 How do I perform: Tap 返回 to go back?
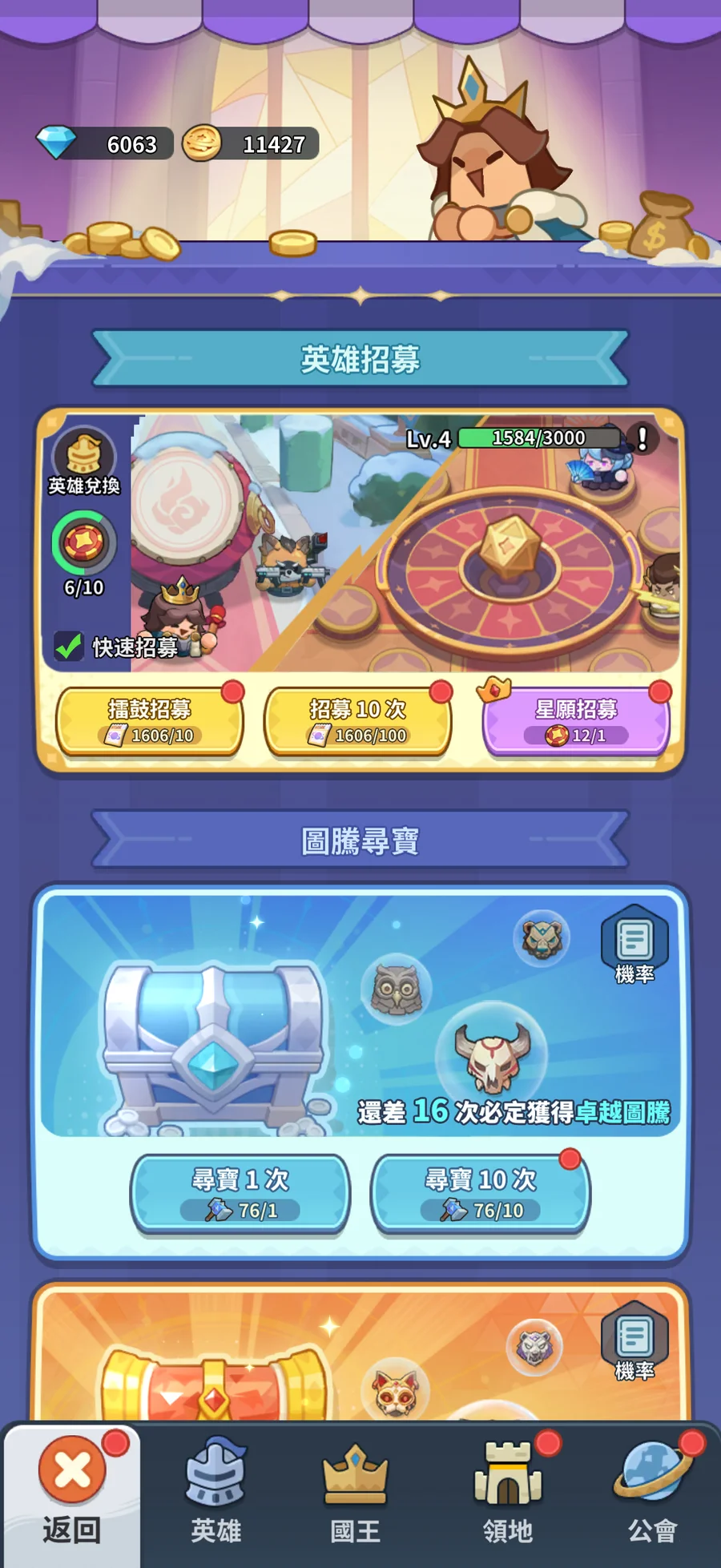click(72, 1492)
